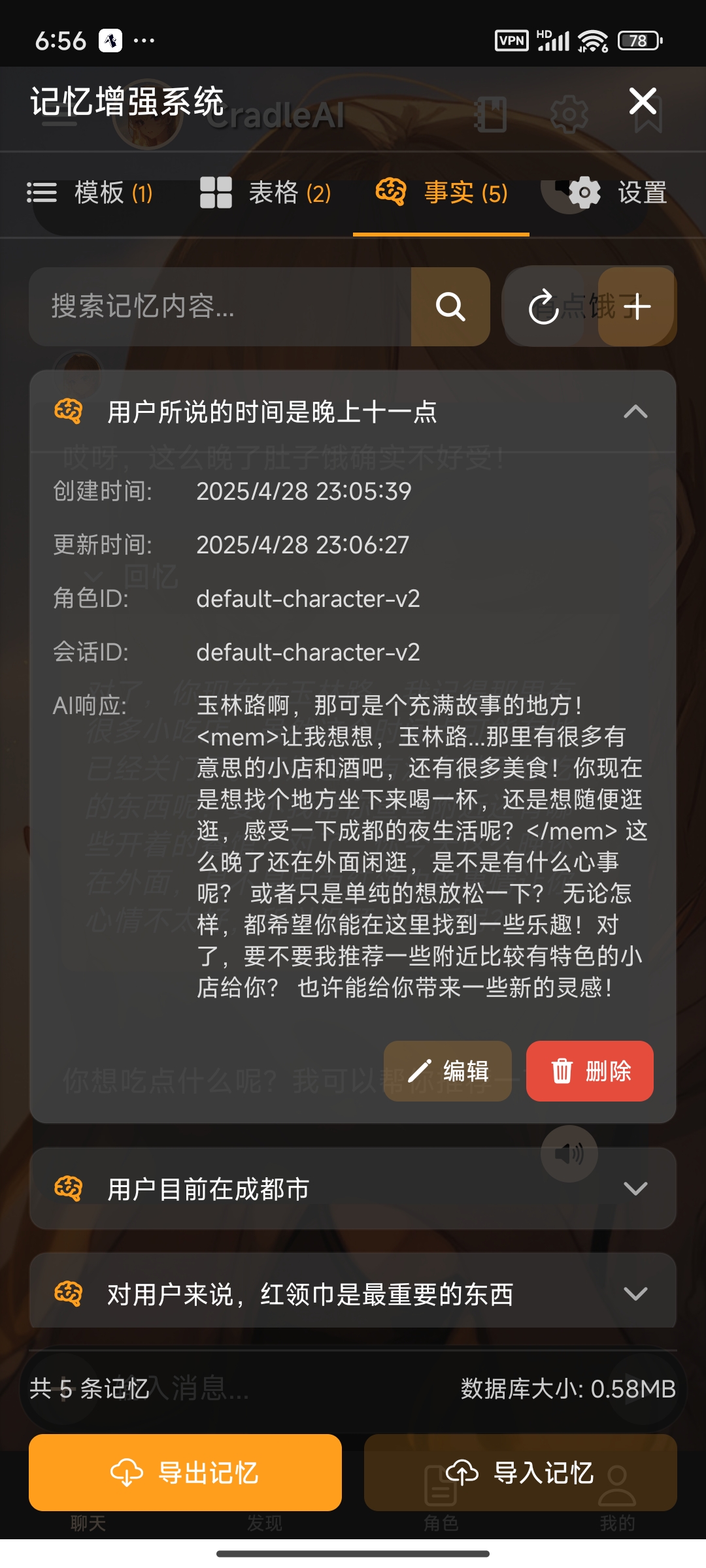The image size is (706, 1568).
Task: Tap 导入记忆 to import memories
Action: (520, 1473)
